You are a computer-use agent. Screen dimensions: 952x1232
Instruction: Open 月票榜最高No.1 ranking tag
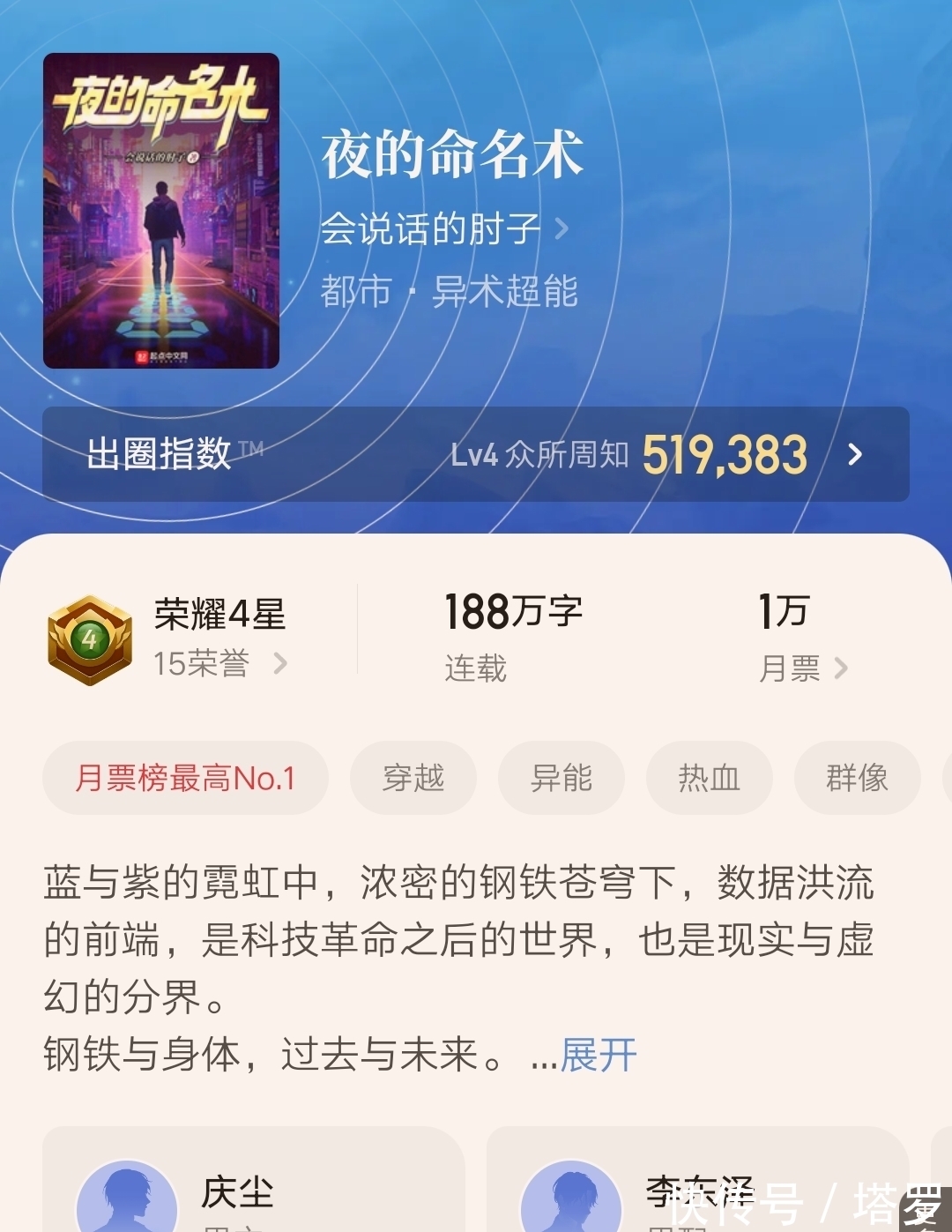(185, 778)
